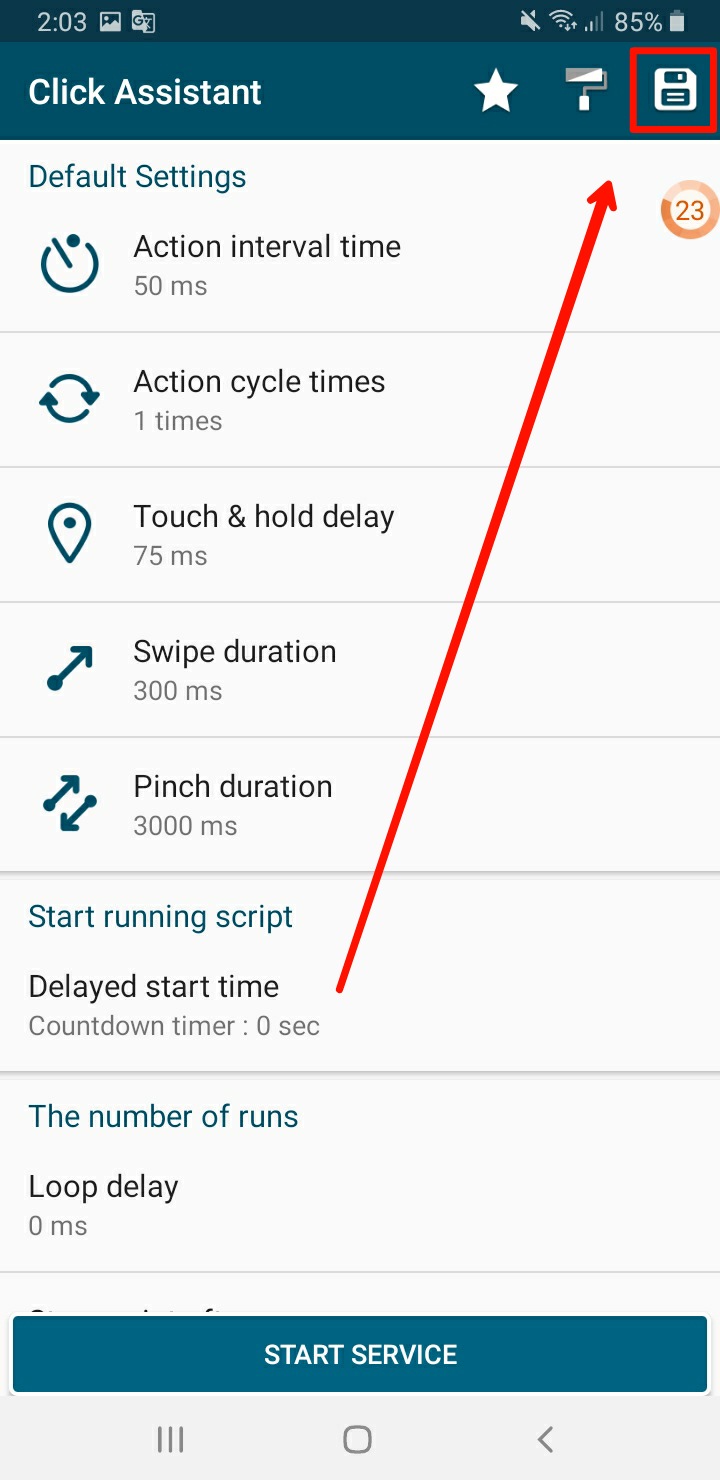
Task: Open the paint roller theme icon
Action: [586, 90]
